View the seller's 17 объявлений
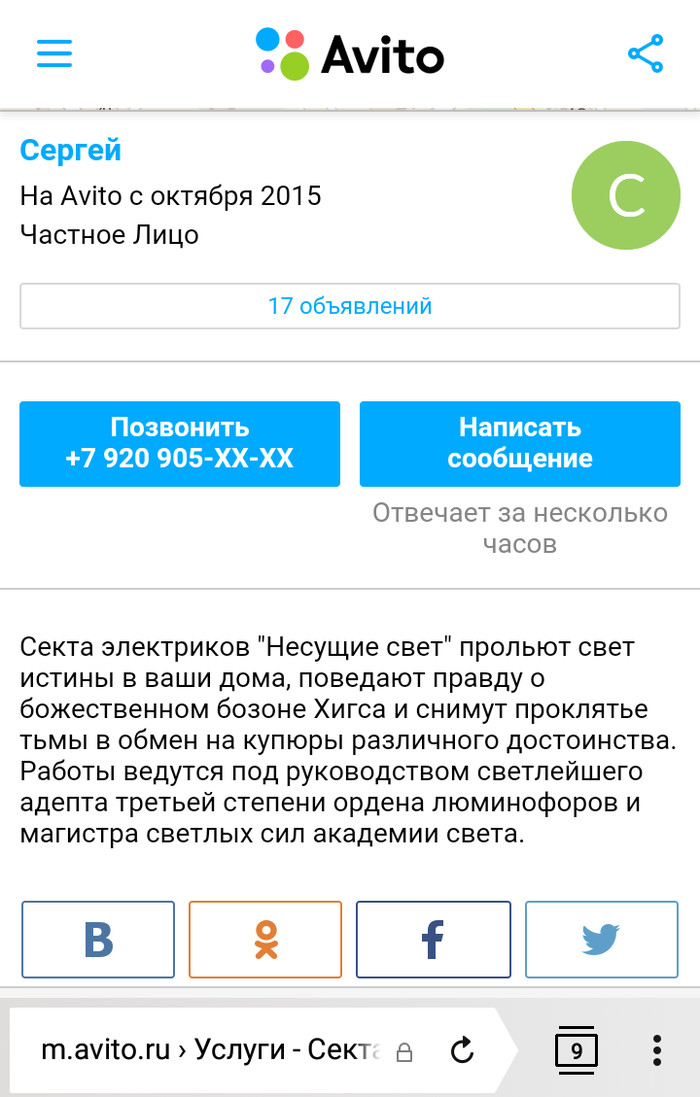This screenshot has width=700, height=1097. [350, 306]
